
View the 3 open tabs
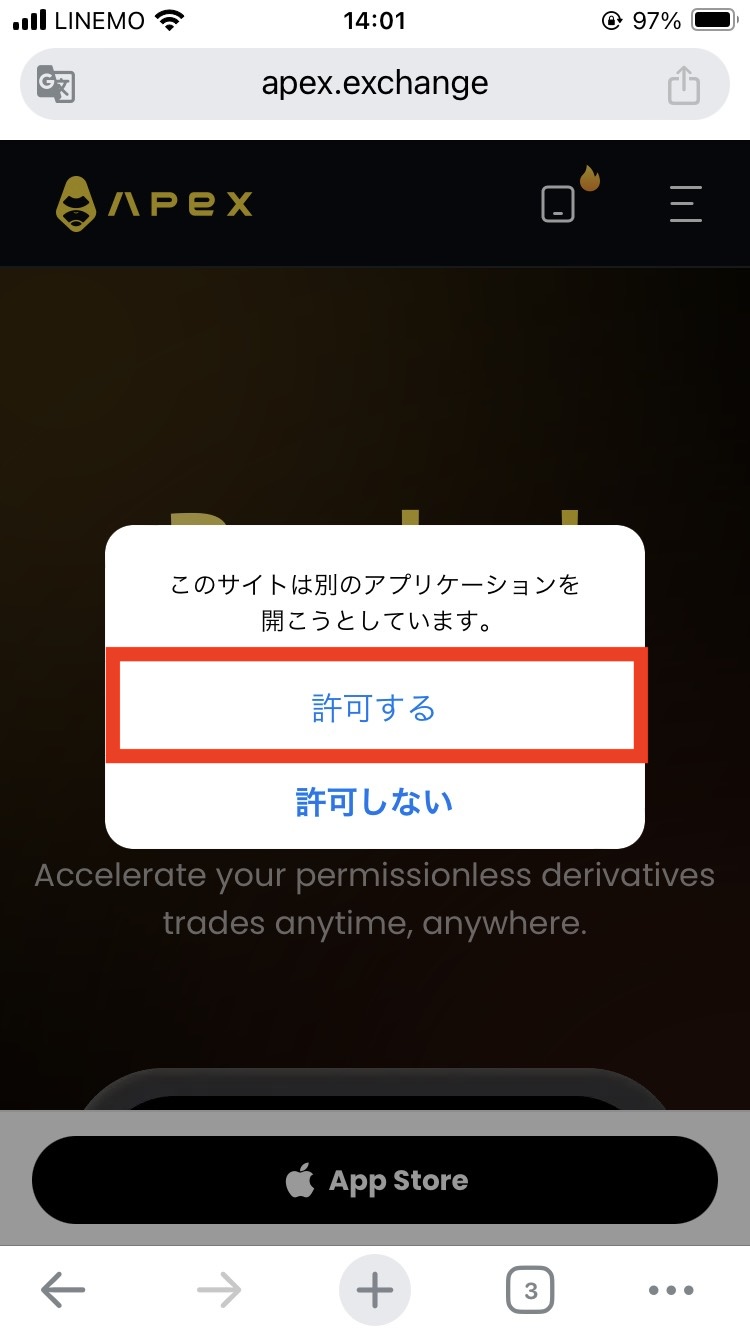(530, 1291)
